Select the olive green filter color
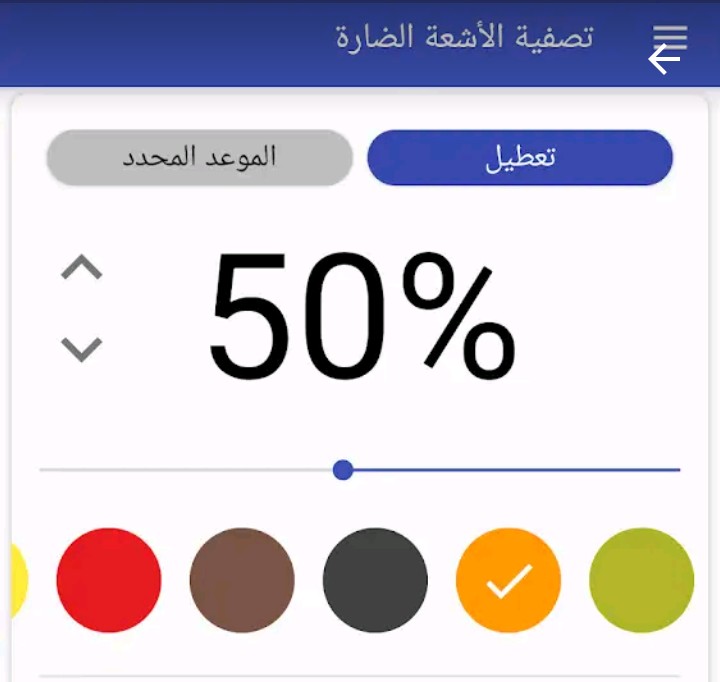The width and height of the screenshot is (720, 682). 641,580
